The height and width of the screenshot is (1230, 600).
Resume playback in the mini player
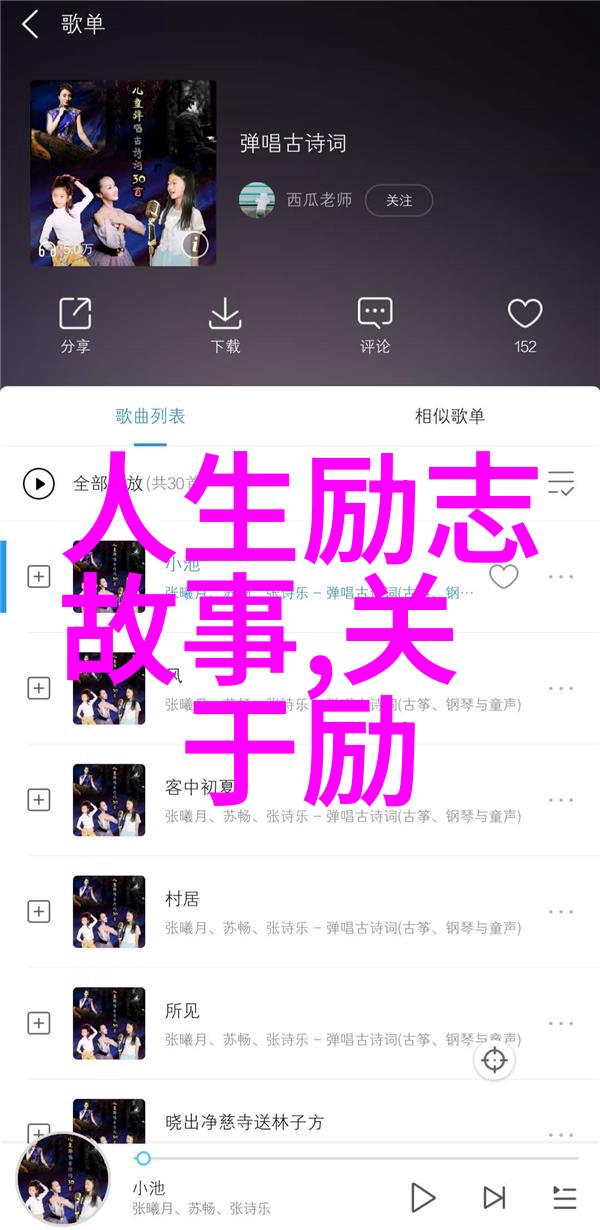[x=423, y=1196]
